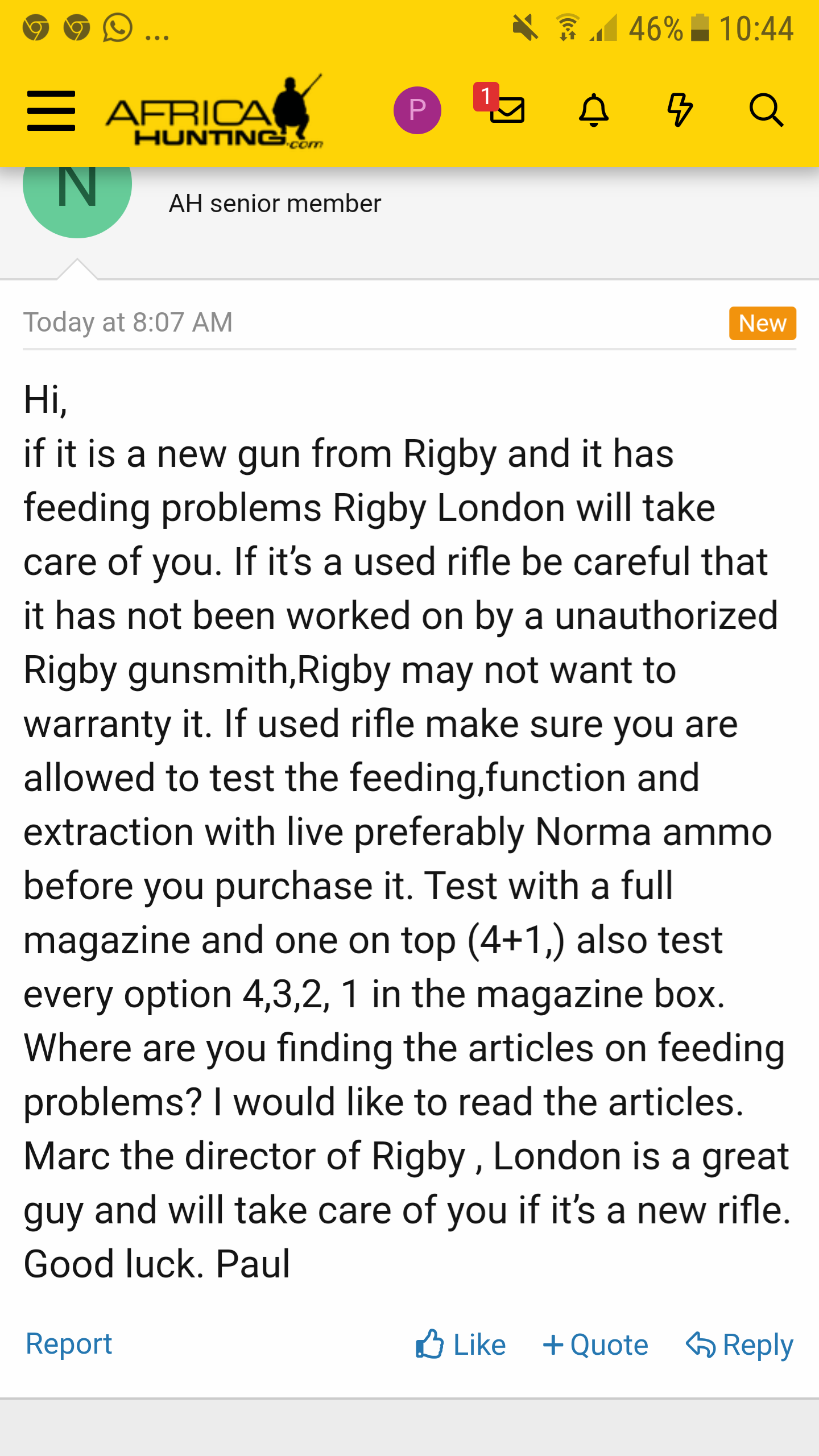
Task: Open the inbox with one unread message
Action: 506,109
